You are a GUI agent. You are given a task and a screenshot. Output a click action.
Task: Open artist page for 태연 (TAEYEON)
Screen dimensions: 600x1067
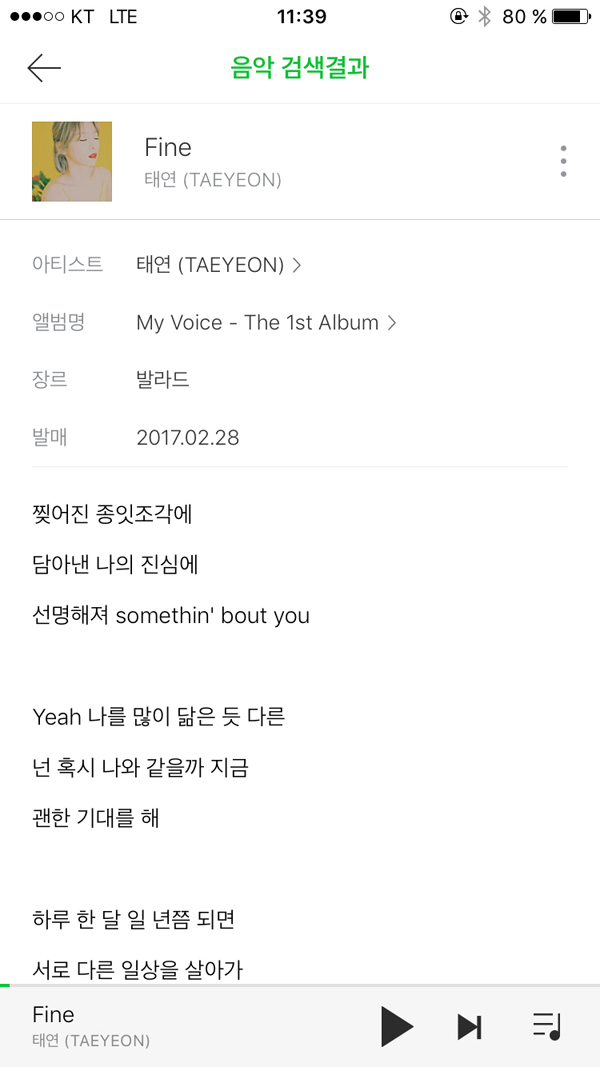coord(219,265)
